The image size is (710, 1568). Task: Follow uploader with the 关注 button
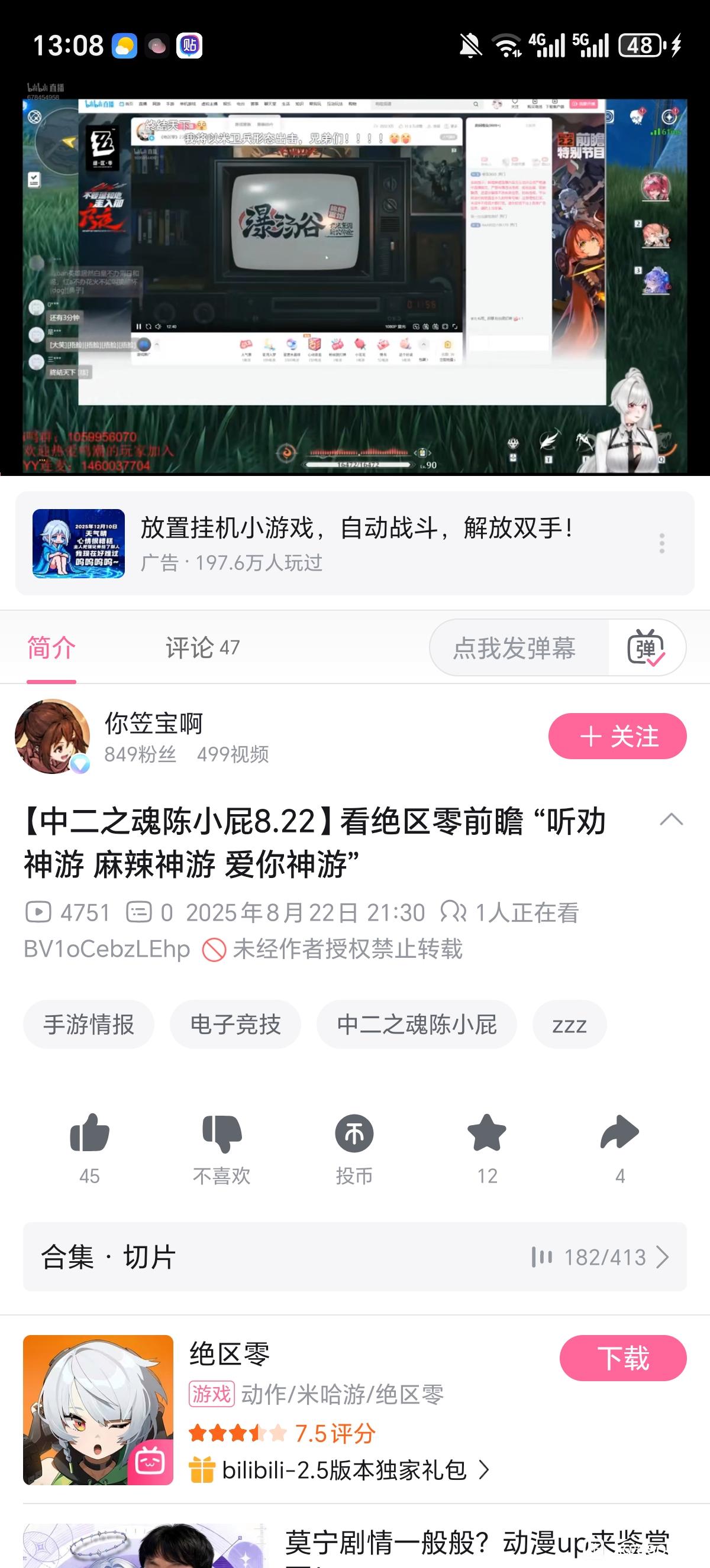[x=617, y=737]
